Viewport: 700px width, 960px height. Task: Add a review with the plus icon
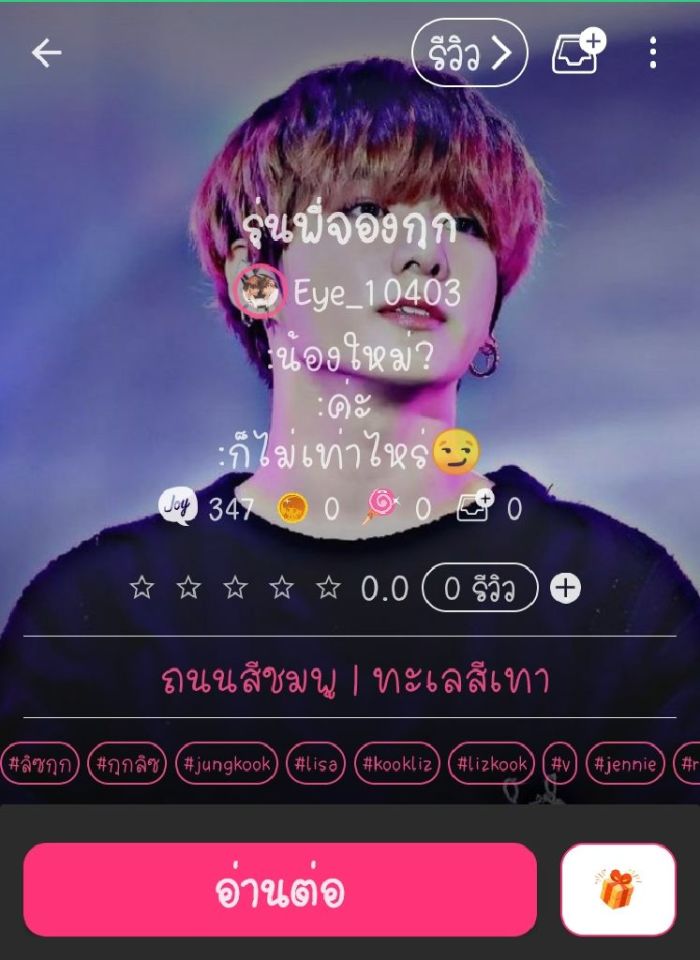(x=566, y=589)
